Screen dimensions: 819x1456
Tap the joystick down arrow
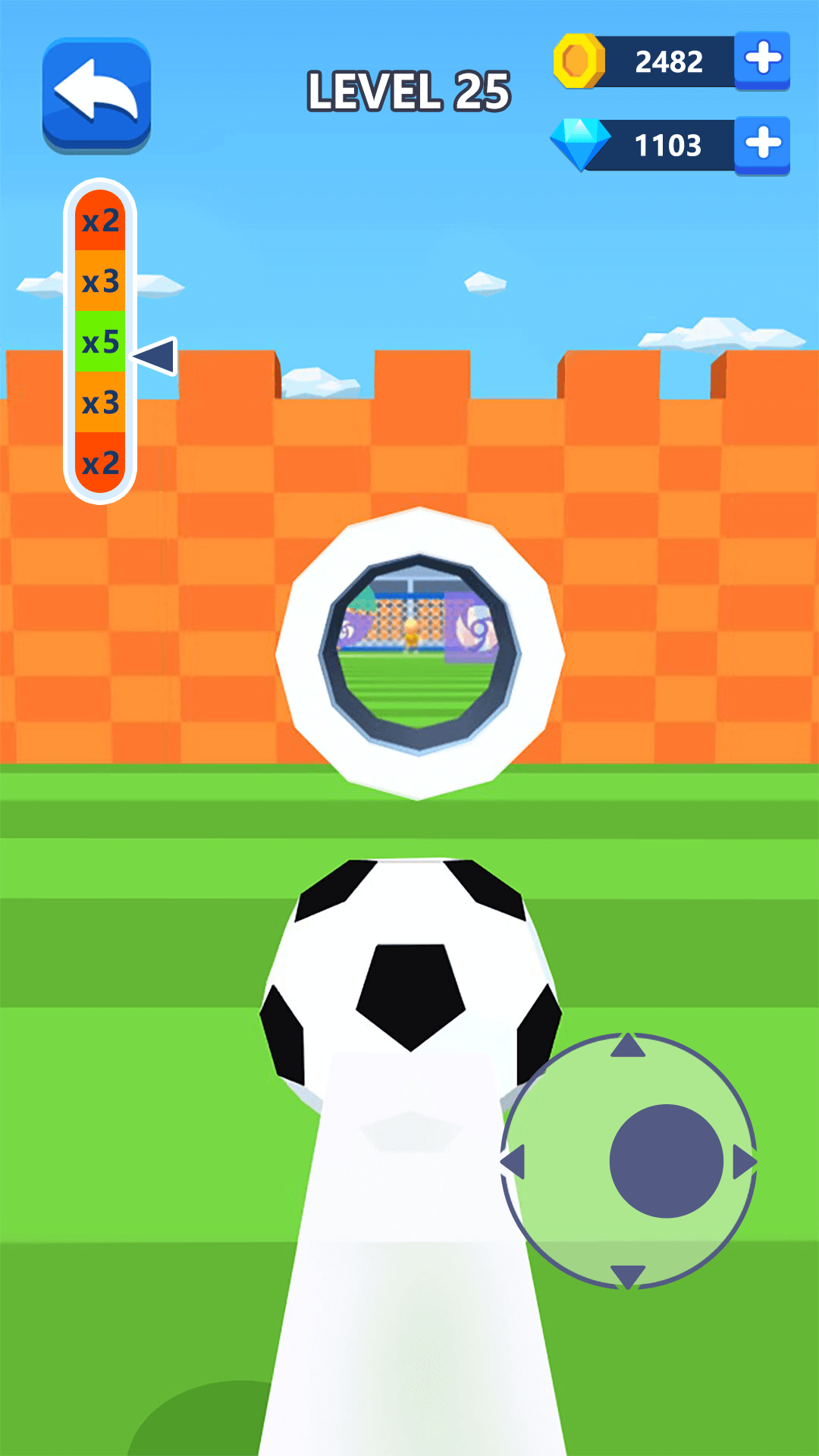[x=628, y=1276]
